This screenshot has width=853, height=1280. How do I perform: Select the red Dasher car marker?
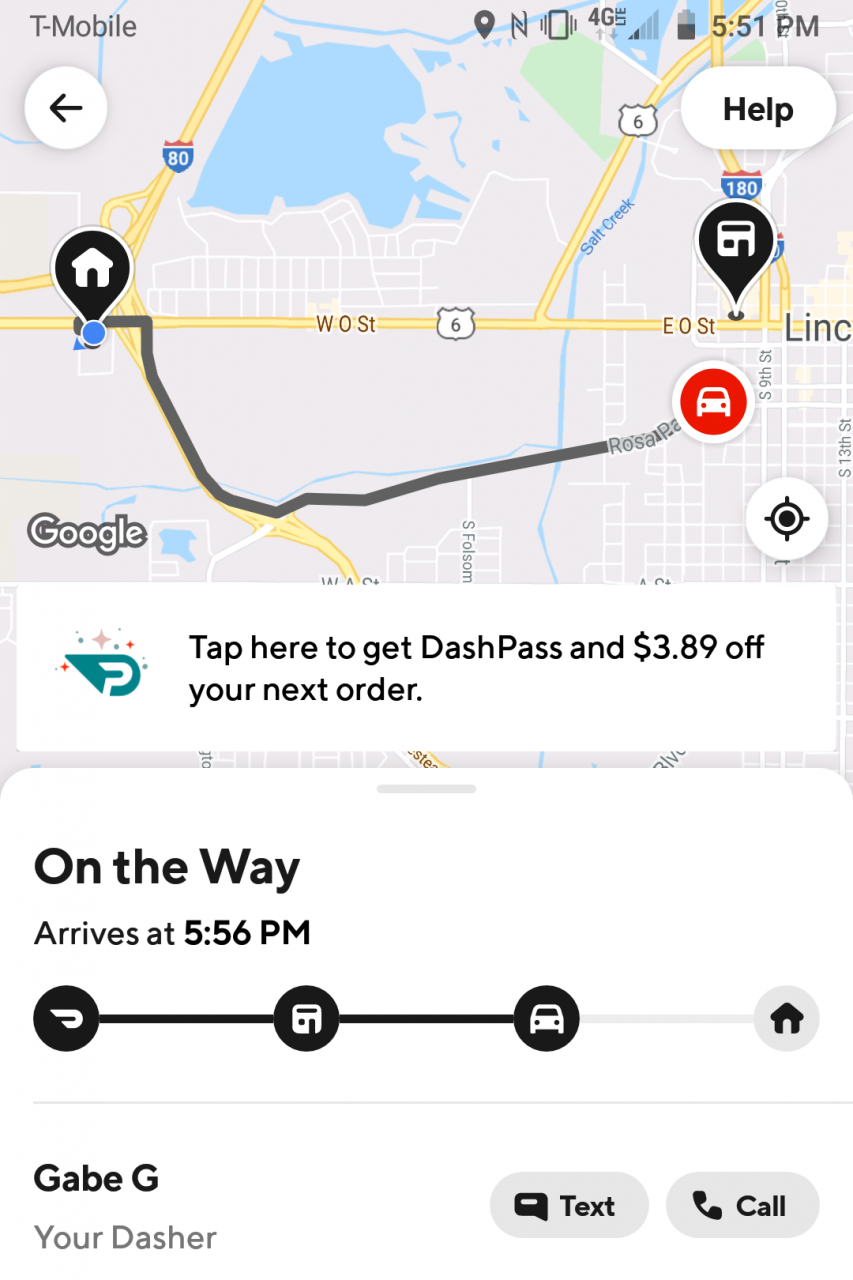(x=712, y=402)
